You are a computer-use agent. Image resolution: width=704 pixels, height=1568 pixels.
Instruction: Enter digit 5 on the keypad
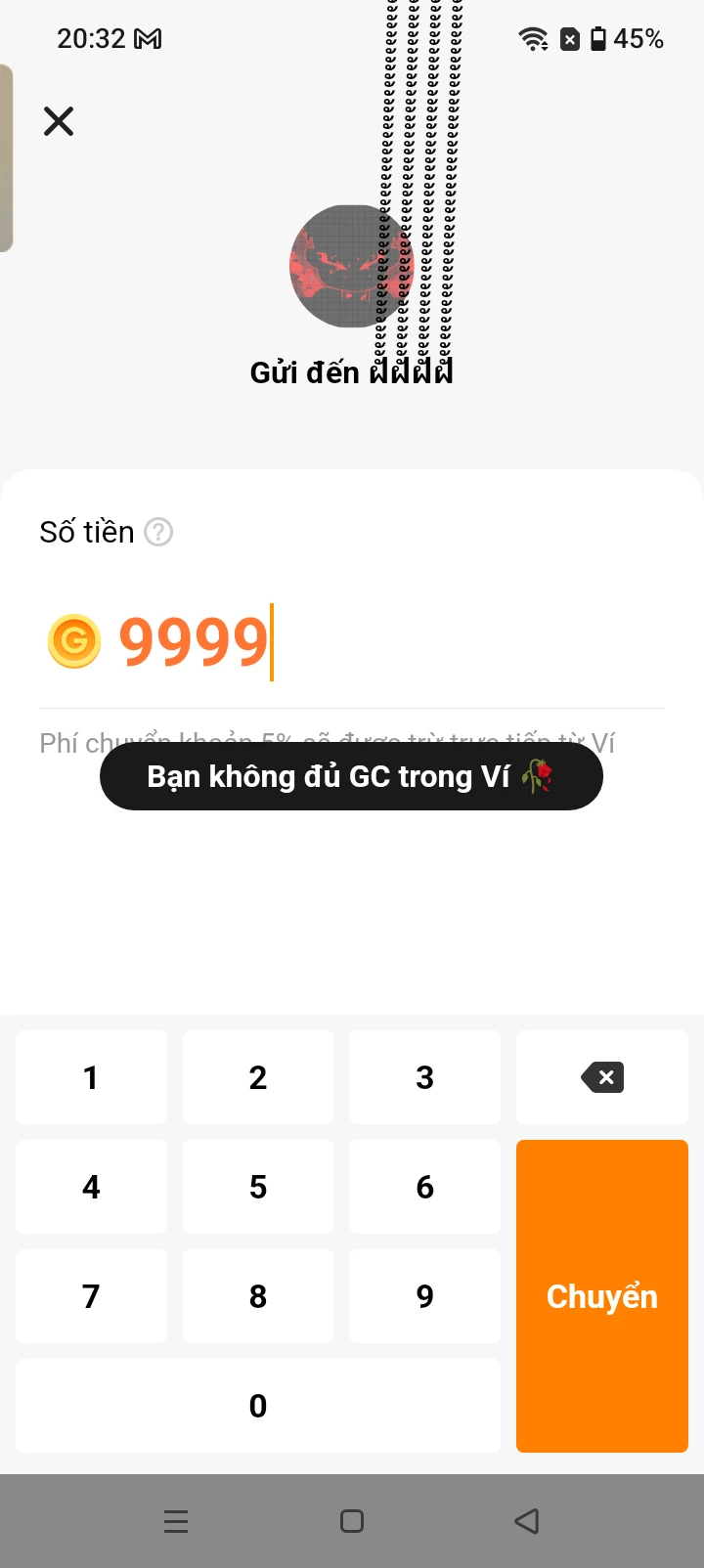(258, 1187)
